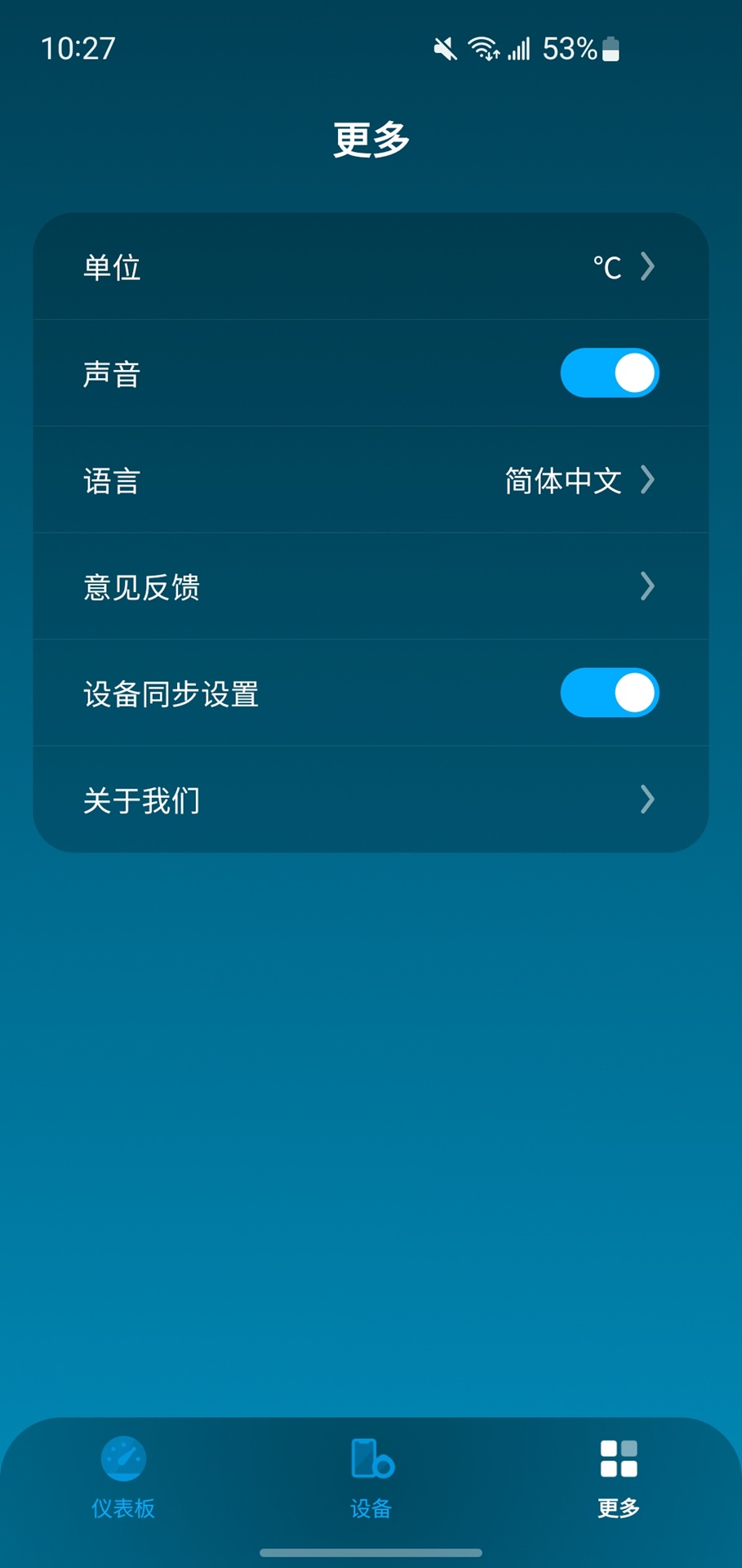The image size is (742, 1568).
Task: Turn off 设备同步设置 device sync
Action: [x=609, y=693]
